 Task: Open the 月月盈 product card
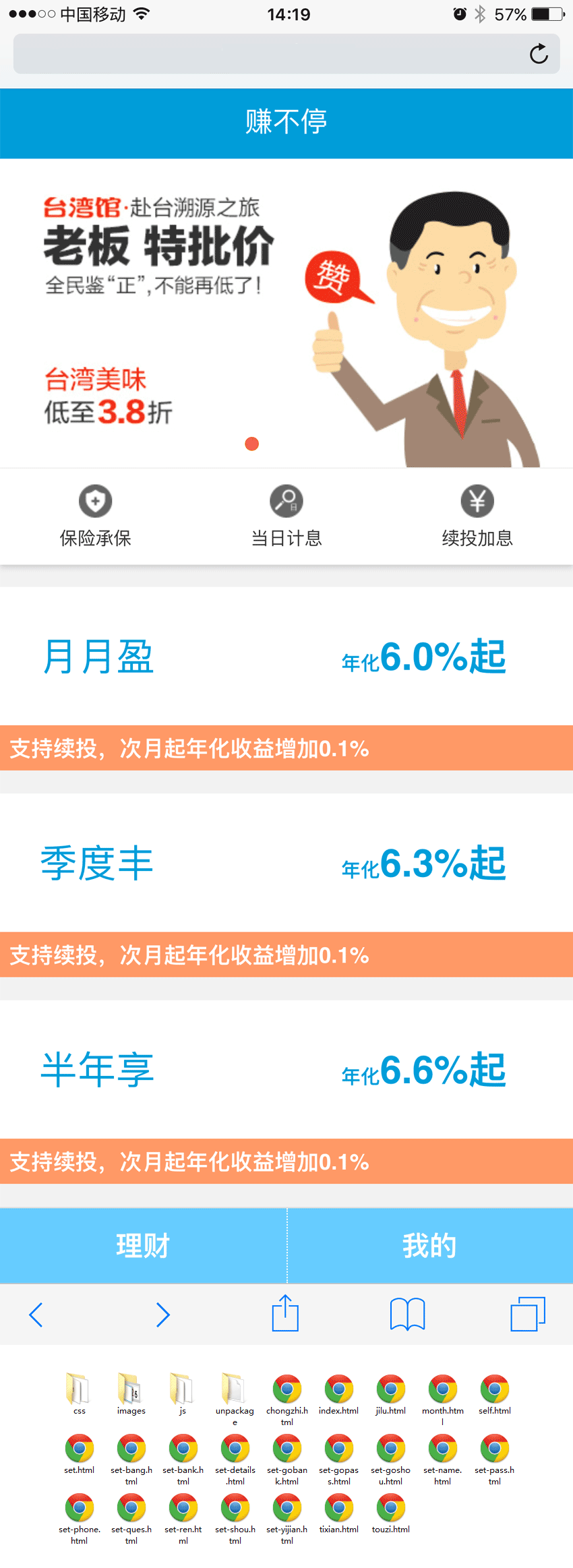click(286, 656)
